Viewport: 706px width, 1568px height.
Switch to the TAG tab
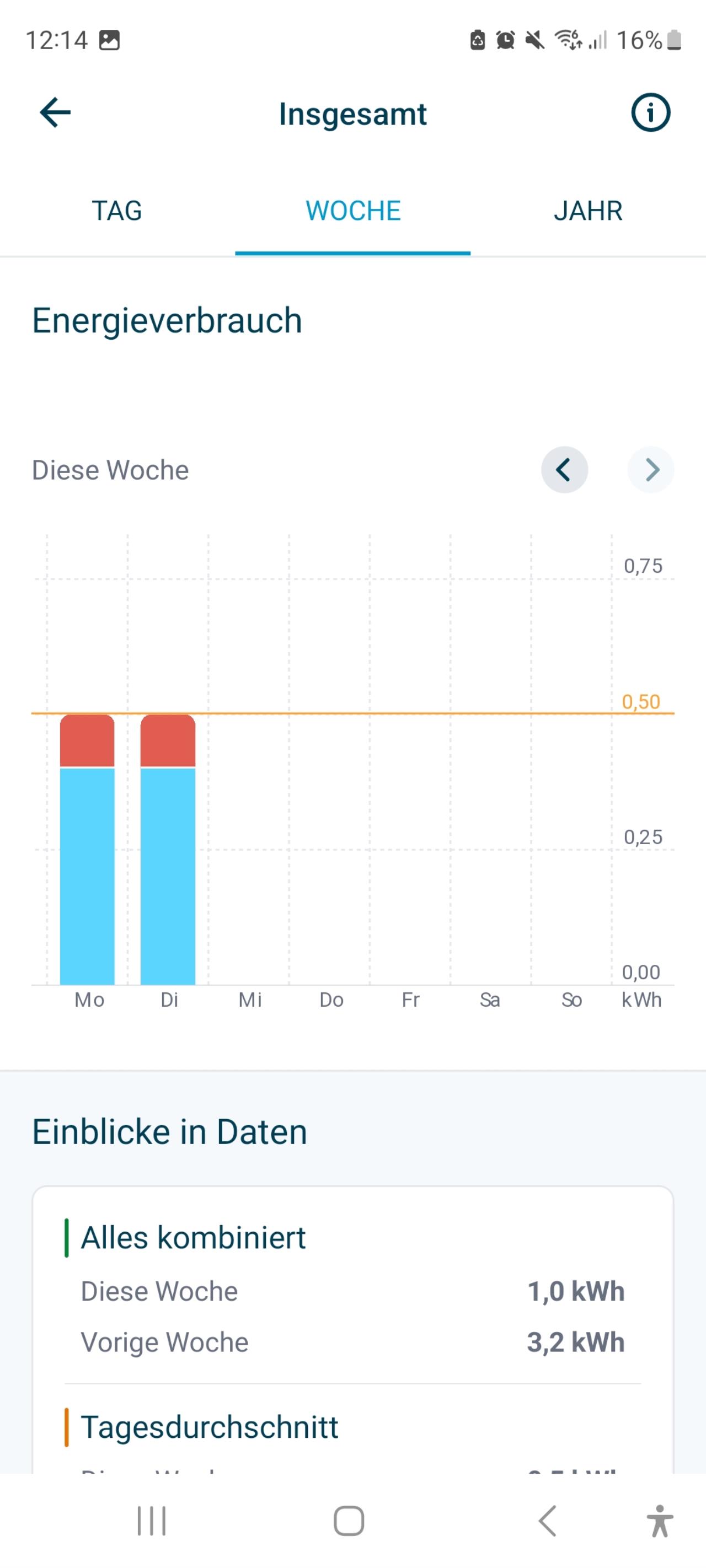point(117,211)
